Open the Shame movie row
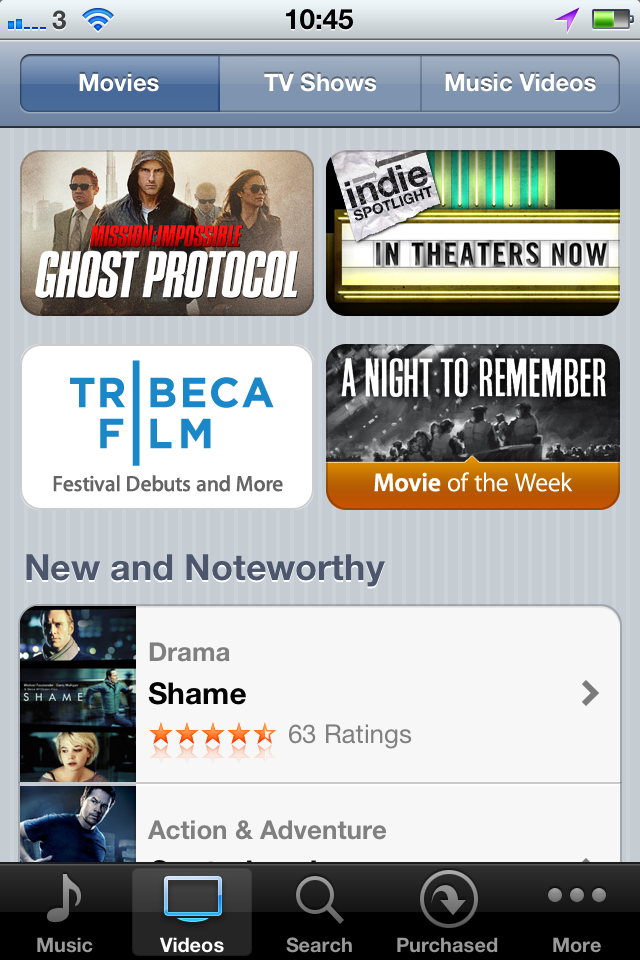Image resolution: width=640 pixels, height=960 pixels. pos(320,694)
